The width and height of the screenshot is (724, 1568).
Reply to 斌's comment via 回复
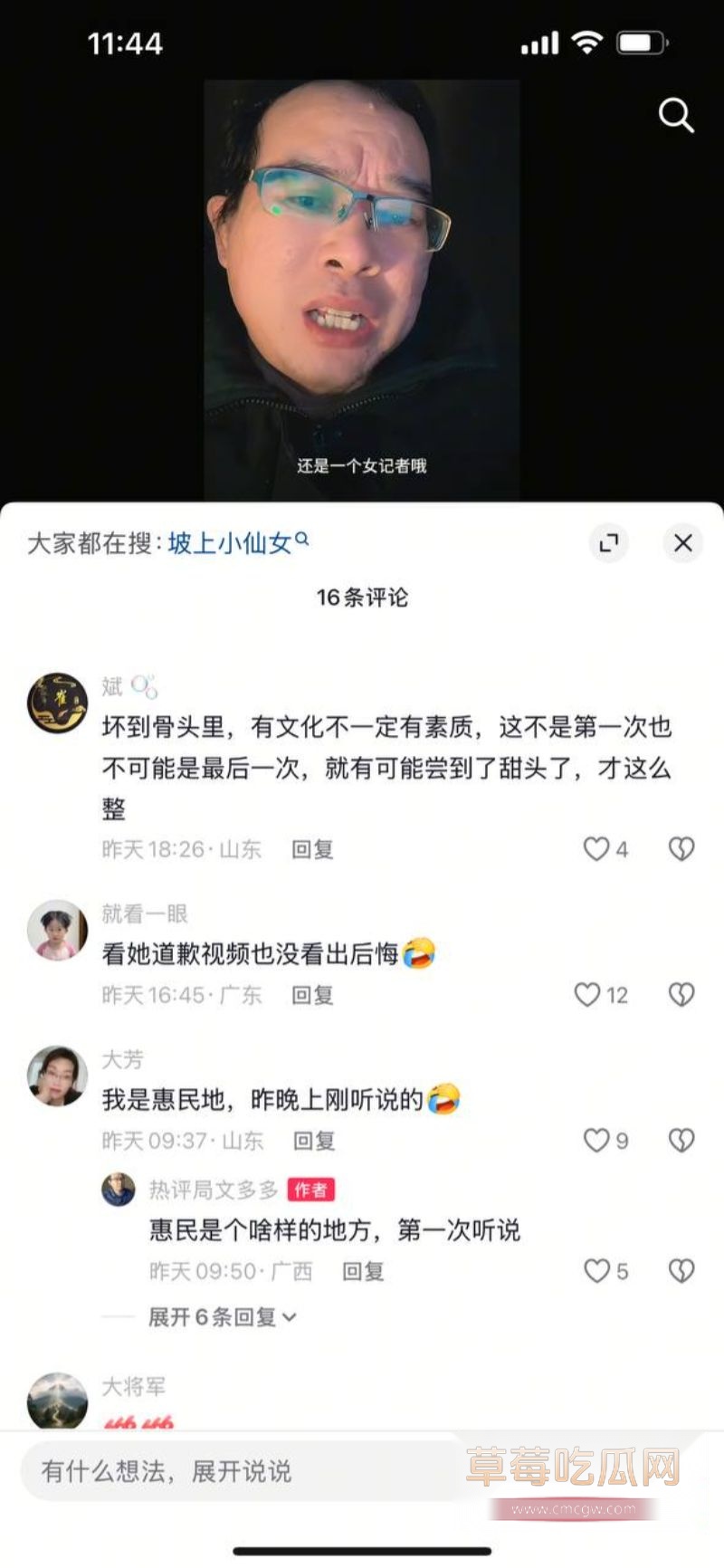[313, 849]
